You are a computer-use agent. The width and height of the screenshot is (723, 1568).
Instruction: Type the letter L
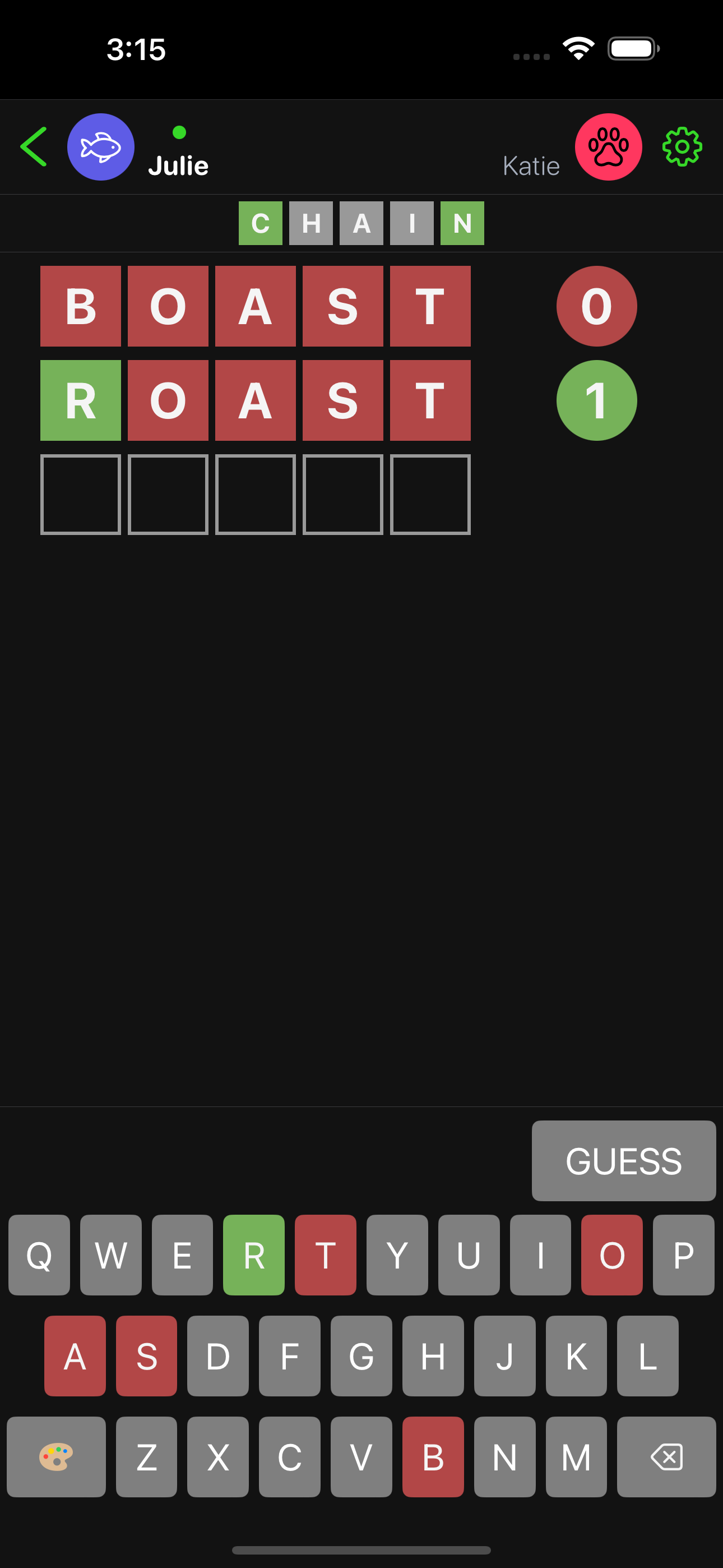pos(647,1355)
